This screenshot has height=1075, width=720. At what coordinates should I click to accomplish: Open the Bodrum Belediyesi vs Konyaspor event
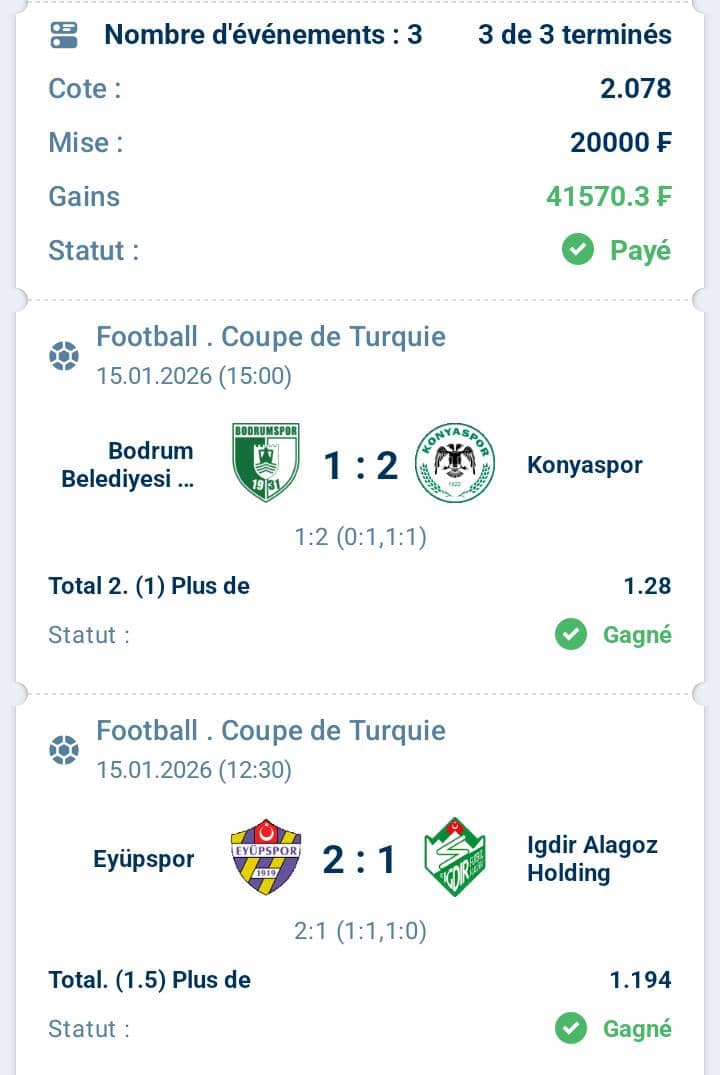[x=360, y=465]
